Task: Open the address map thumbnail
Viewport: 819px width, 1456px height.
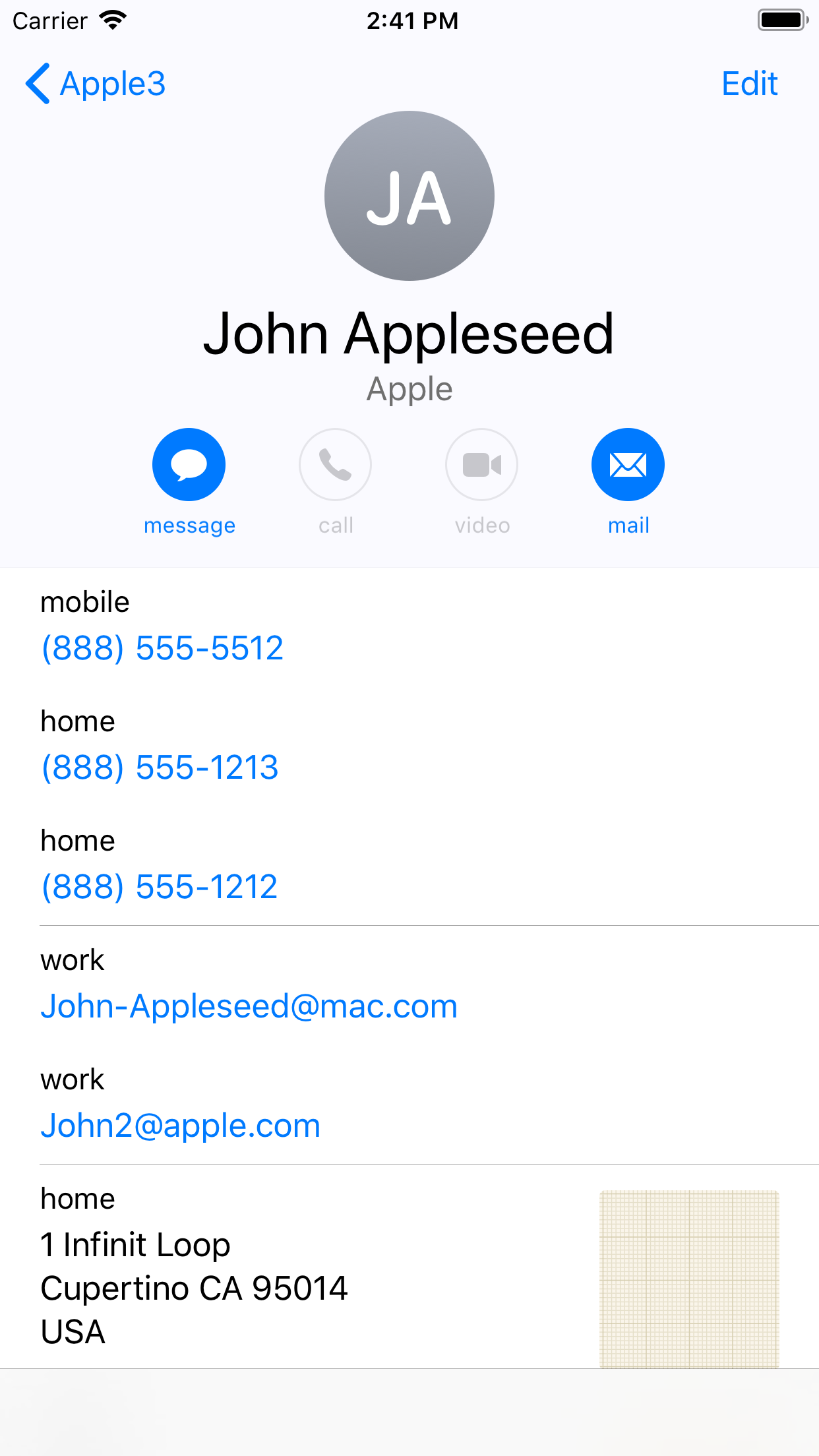Action: click(x=689, y=1279)
